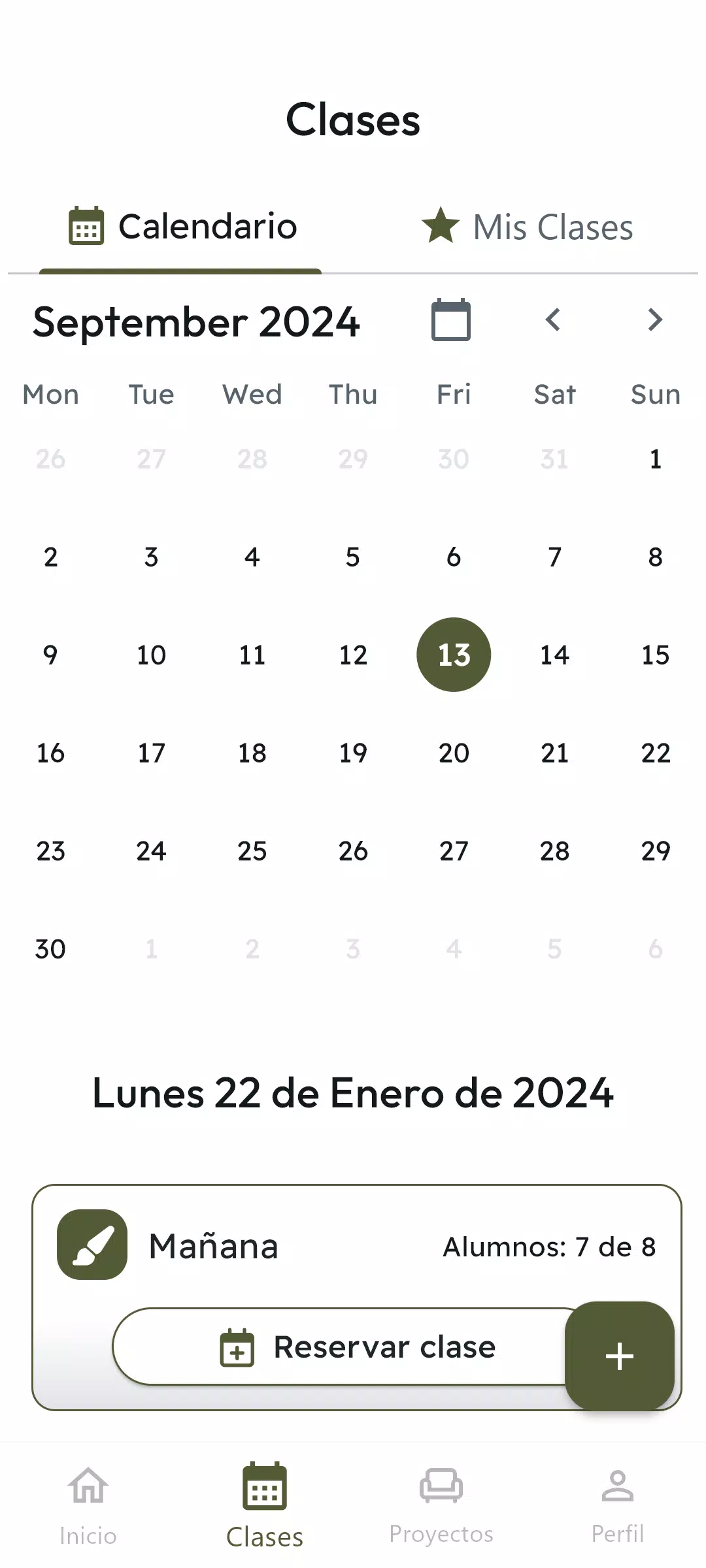The width and height of the screenshot is (706, 1568).
Task: Select September 13 on the calendar
Action: (454, 655)
